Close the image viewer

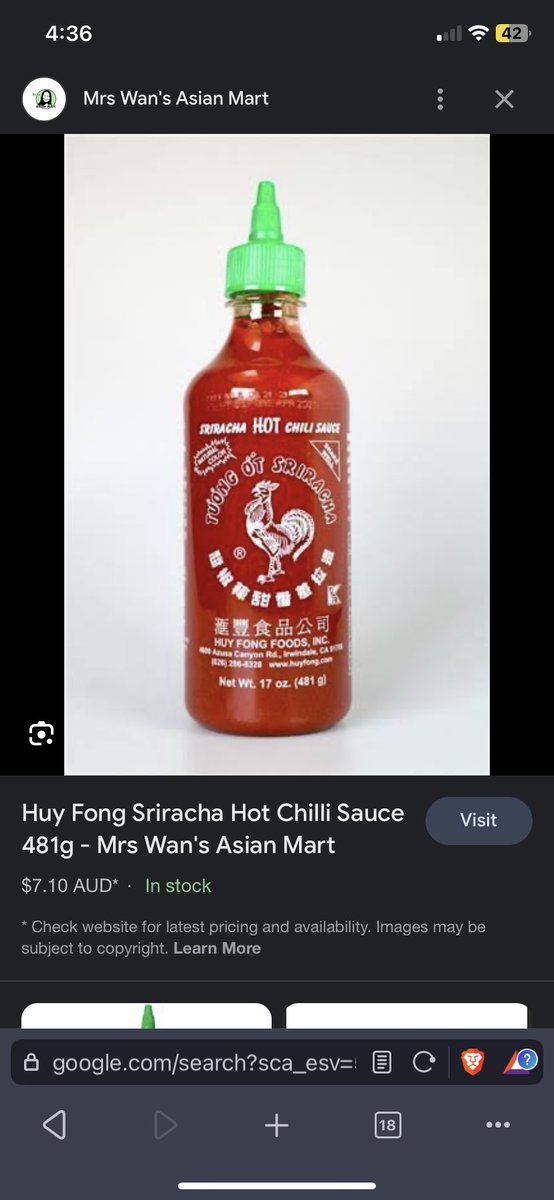504,99
